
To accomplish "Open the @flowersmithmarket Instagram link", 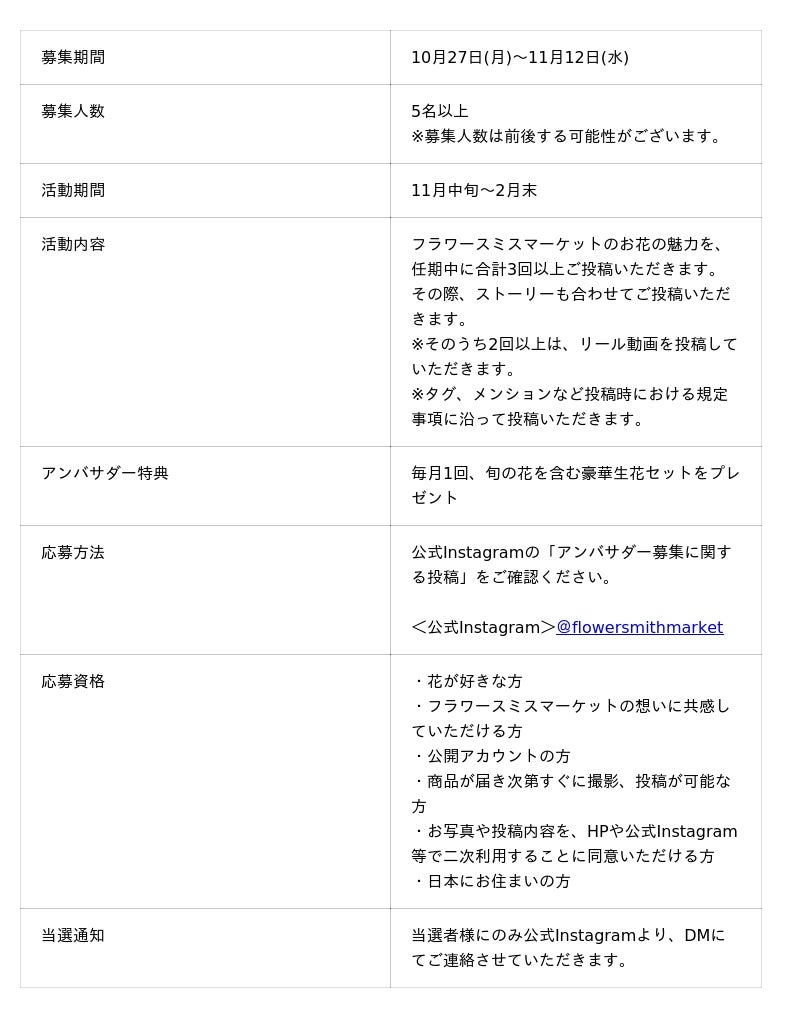I will tap(639, 627).
